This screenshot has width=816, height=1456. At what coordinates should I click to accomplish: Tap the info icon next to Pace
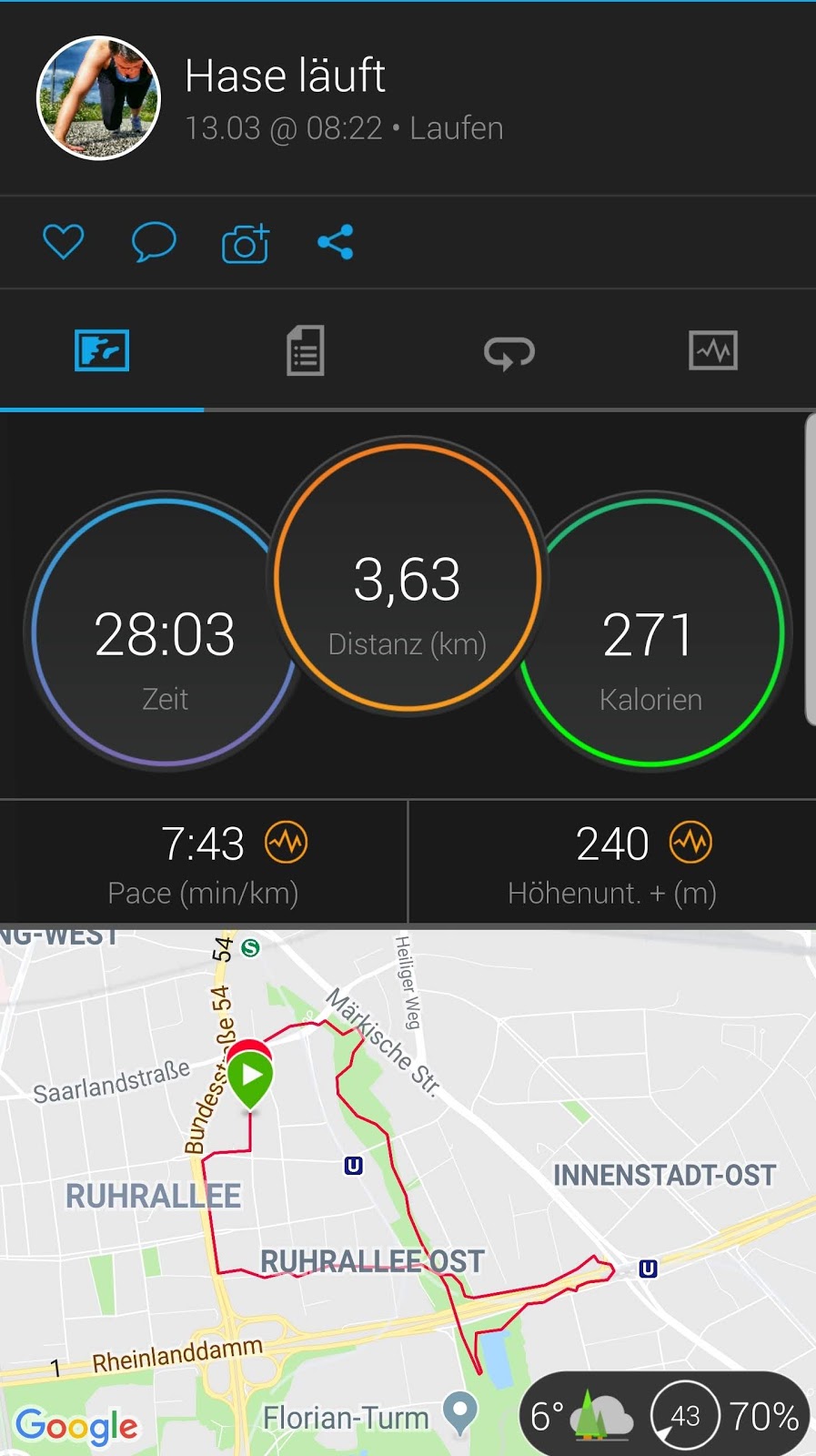click(x=287, y=843)
